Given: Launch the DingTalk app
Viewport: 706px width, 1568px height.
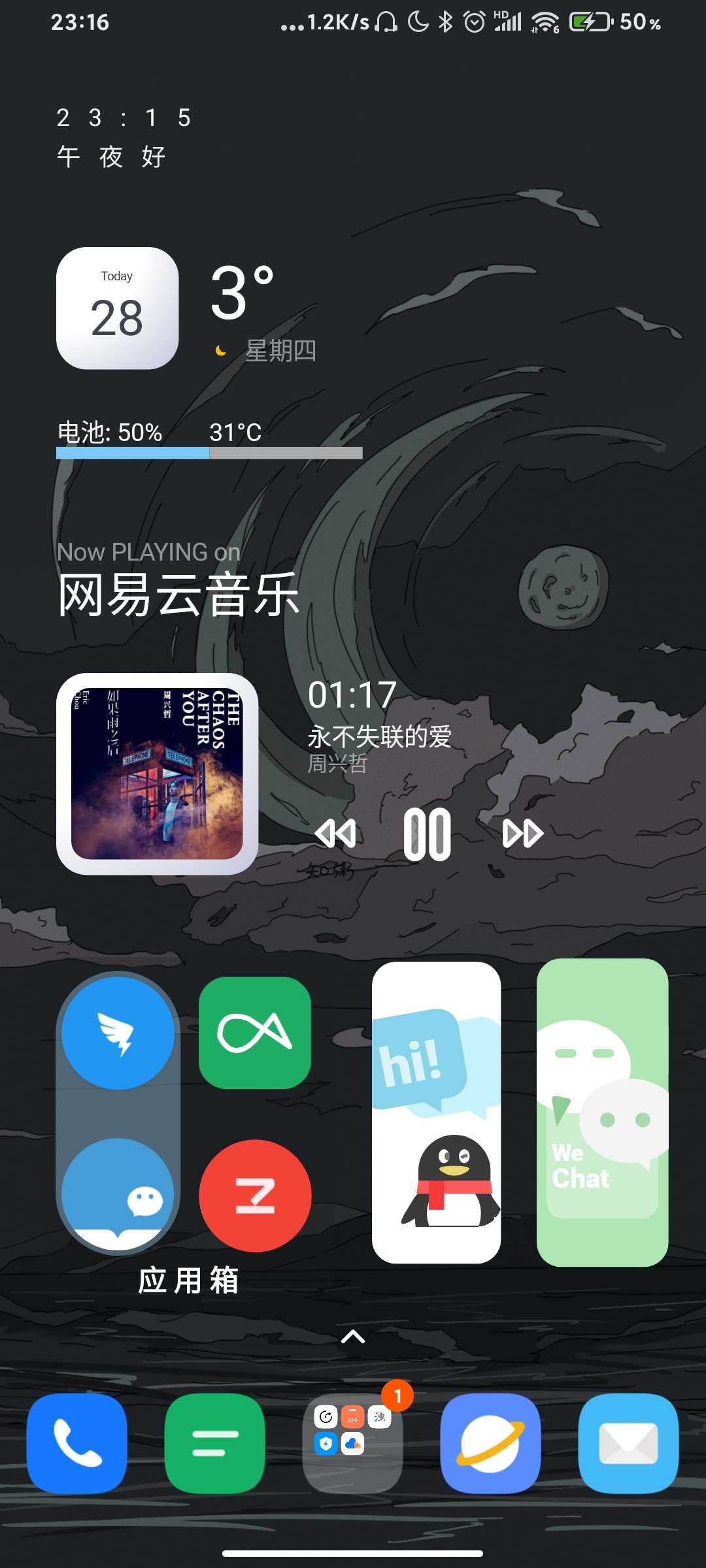Looking at the screenshot, I should coord(118,1033).
